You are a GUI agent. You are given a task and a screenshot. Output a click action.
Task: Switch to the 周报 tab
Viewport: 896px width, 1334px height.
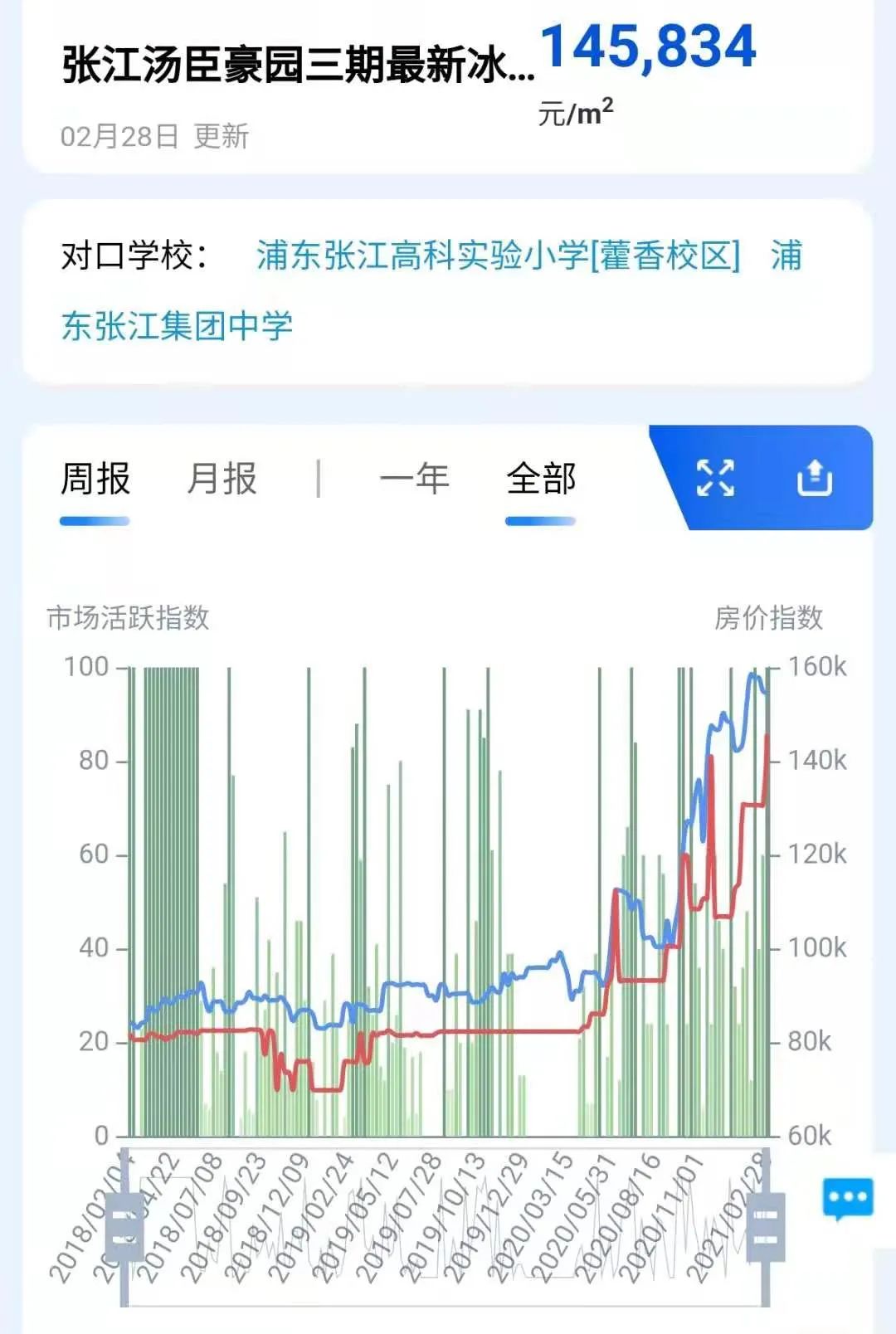(x=97, y=479)
